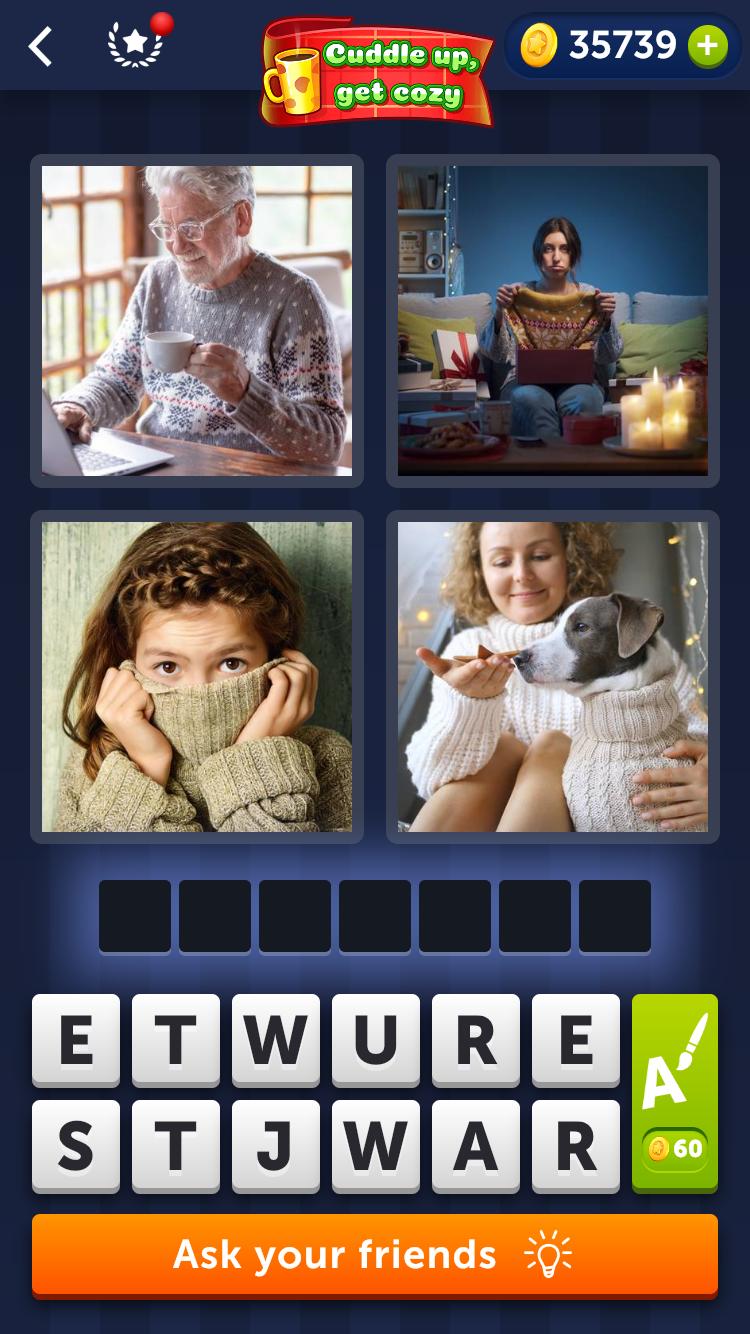Viewport: 750px width, 1334px height.
Task: Select the letter tile S
Action: click(x=76, y=1146)
